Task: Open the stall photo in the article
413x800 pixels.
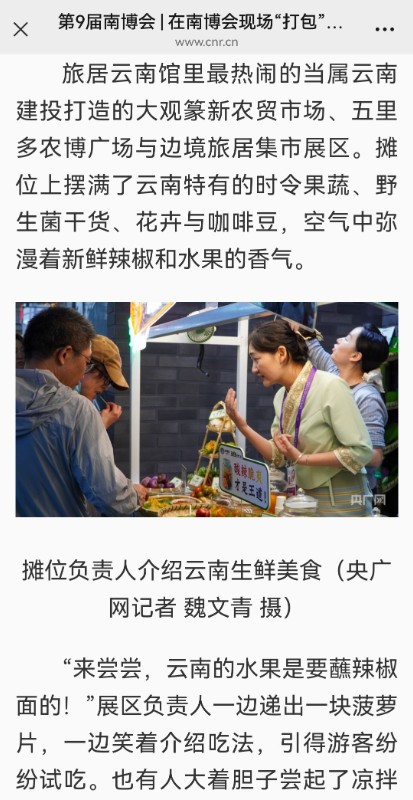Action: coord(207,409)
